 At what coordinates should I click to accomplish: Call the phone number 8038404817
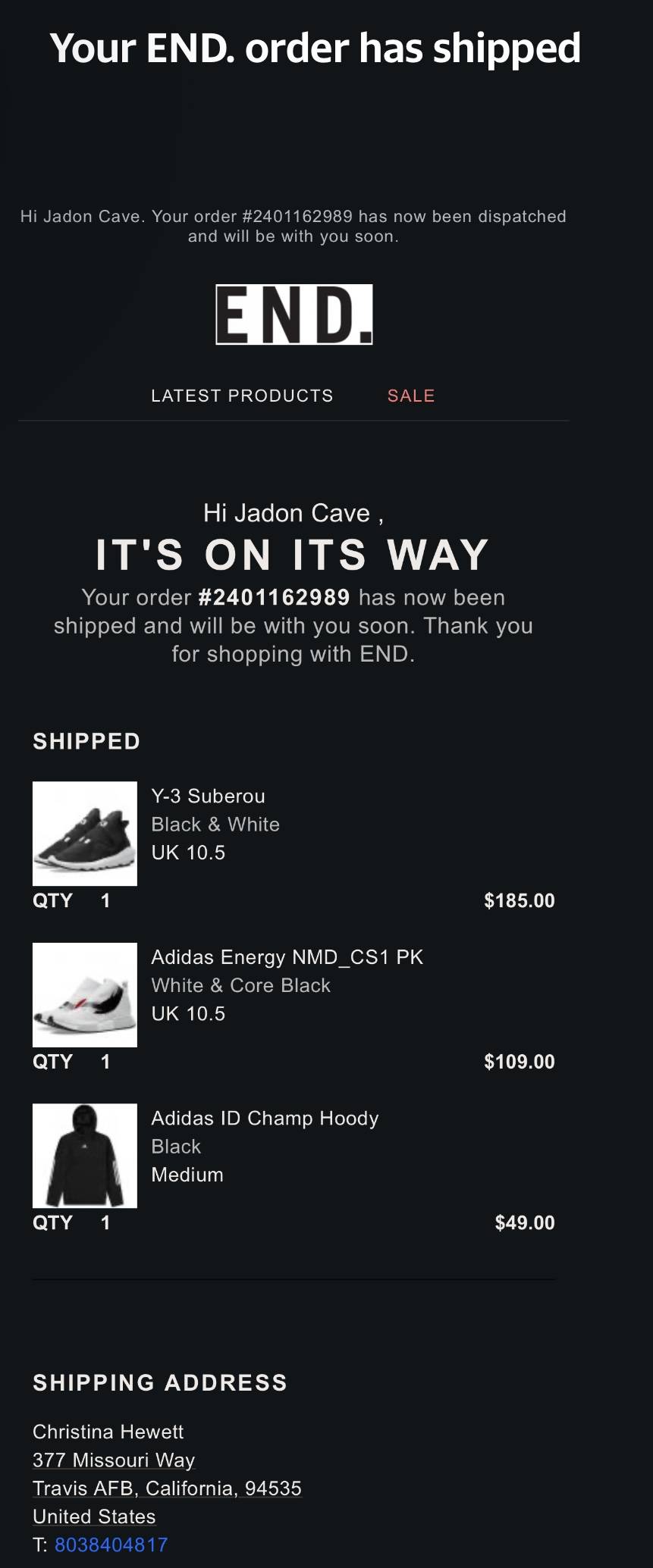(x=111, y=1545)
